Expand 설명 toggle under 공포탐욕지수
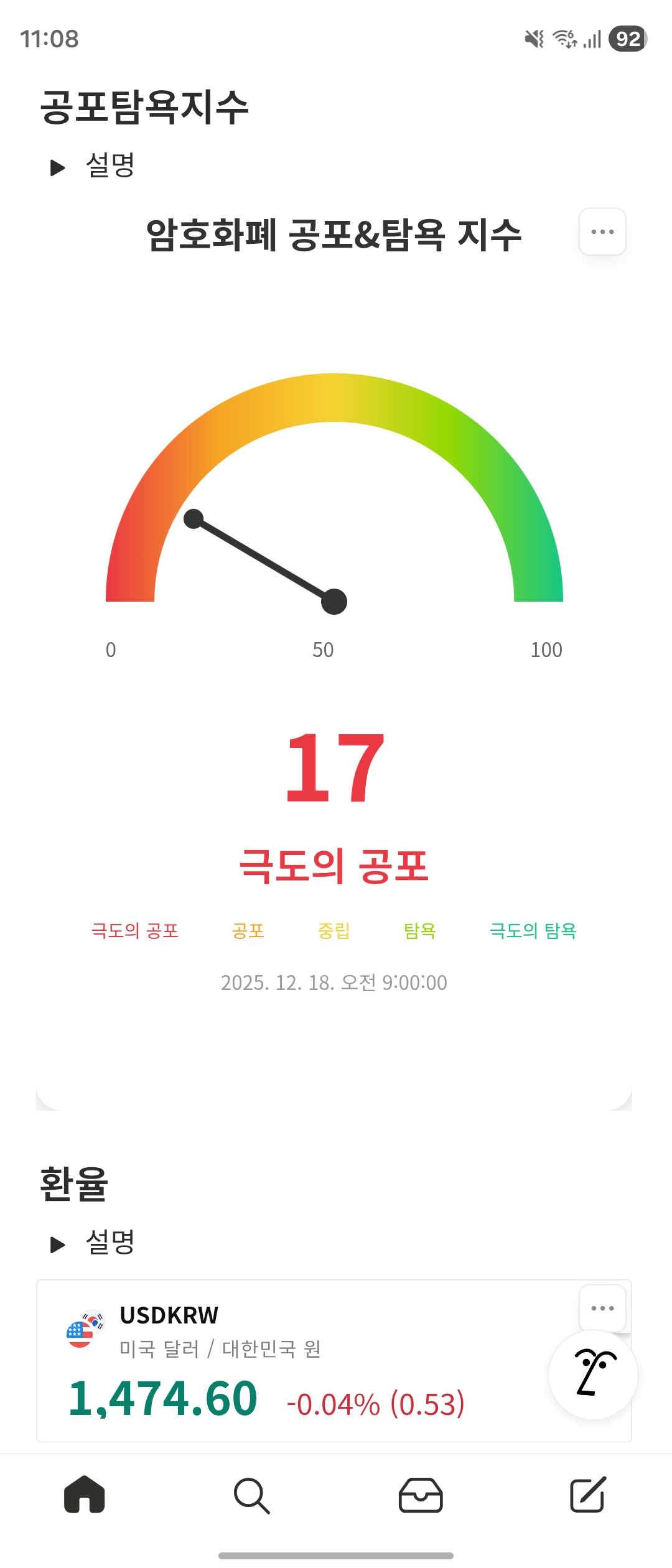 58,167
